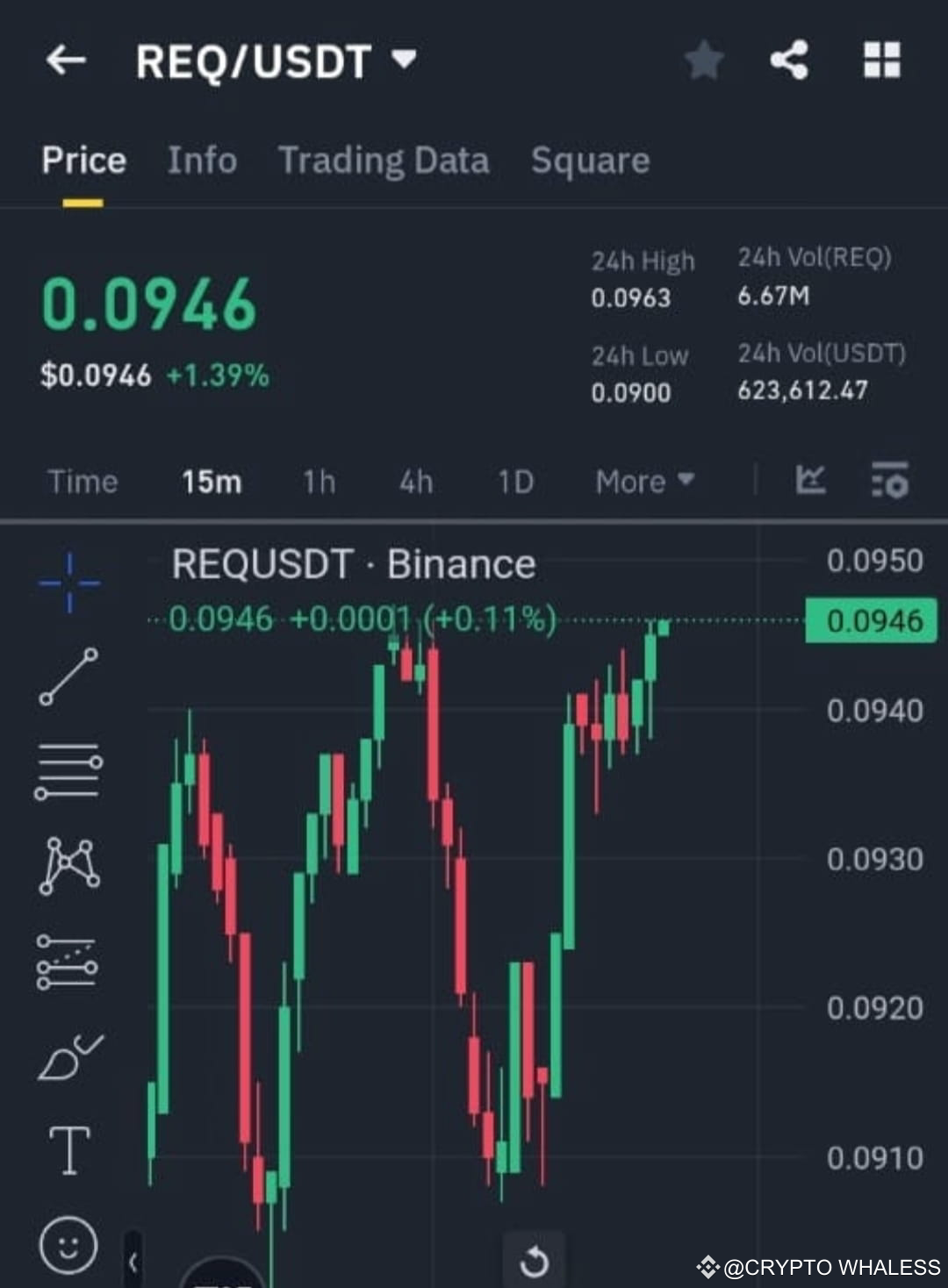
Task: Select the XABCD pattern drawing tool
Action: click(x=68, y=869)
